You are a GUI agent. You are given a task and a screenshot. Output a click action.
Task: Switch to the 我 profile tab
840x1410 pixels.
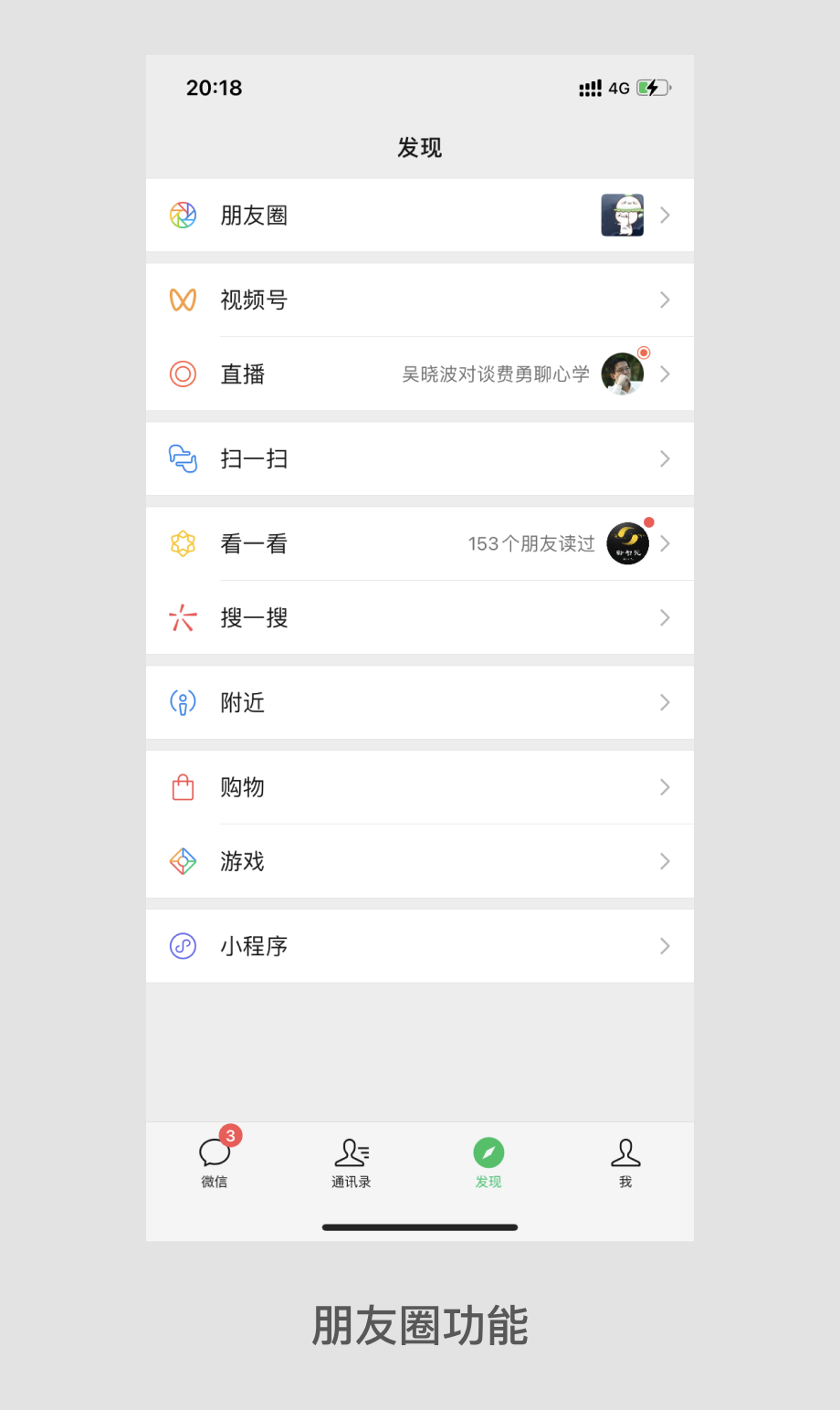(x=625, y=1162)
